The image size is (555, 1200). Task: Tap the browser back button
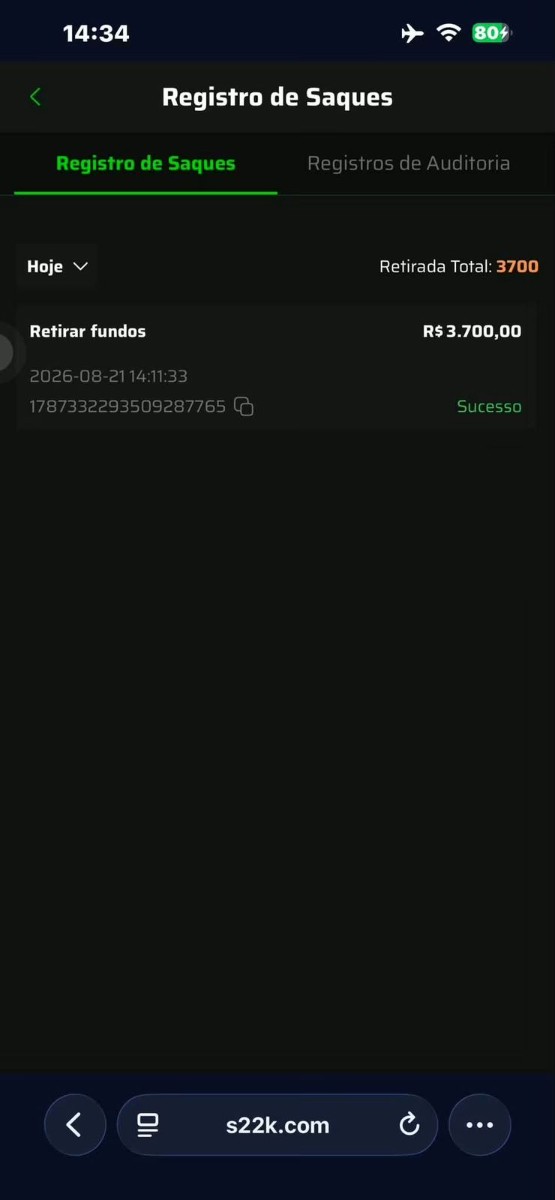tap(75, 1125)
